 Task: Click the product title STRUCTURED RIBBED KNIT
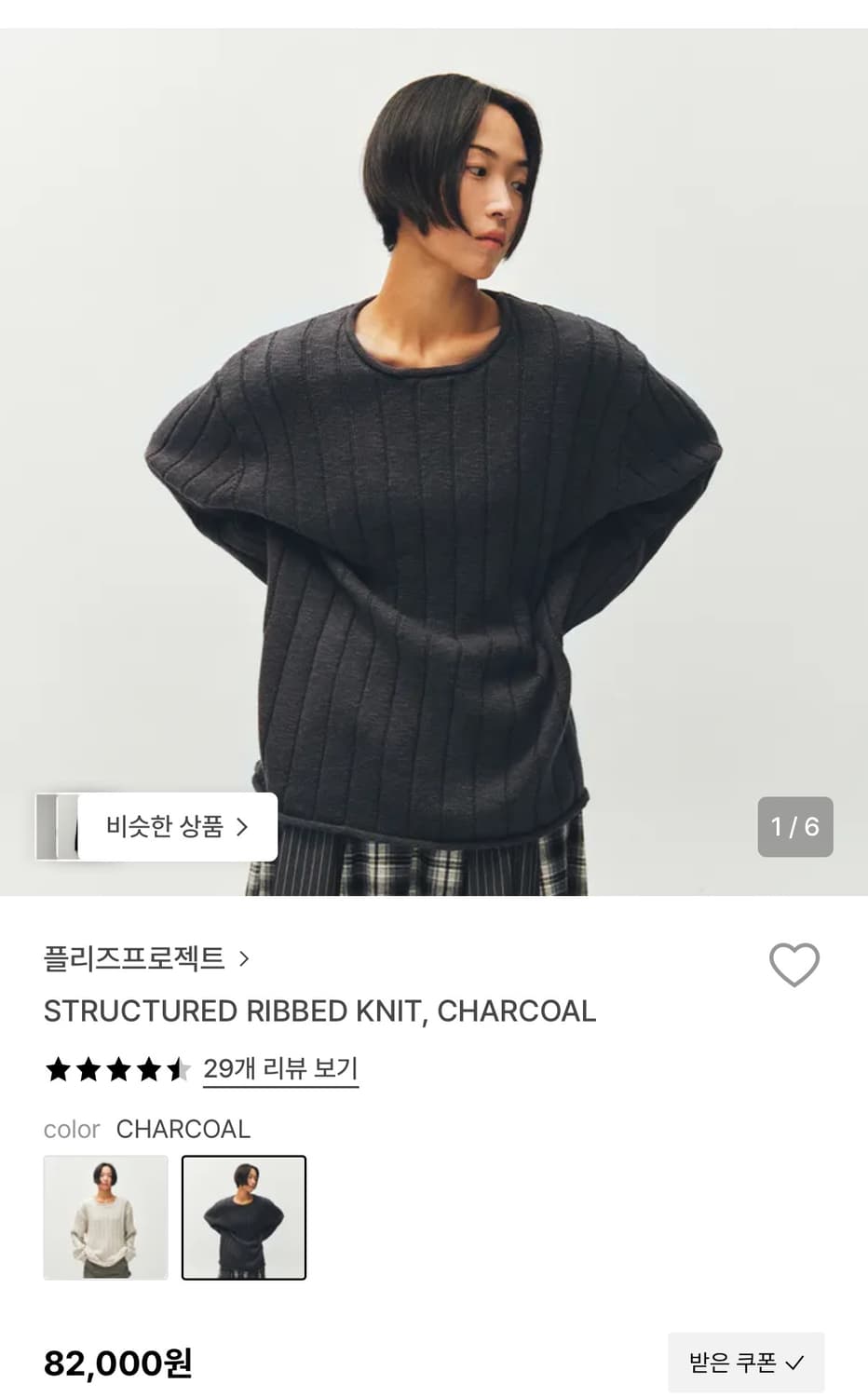(x=319, y=1011)
